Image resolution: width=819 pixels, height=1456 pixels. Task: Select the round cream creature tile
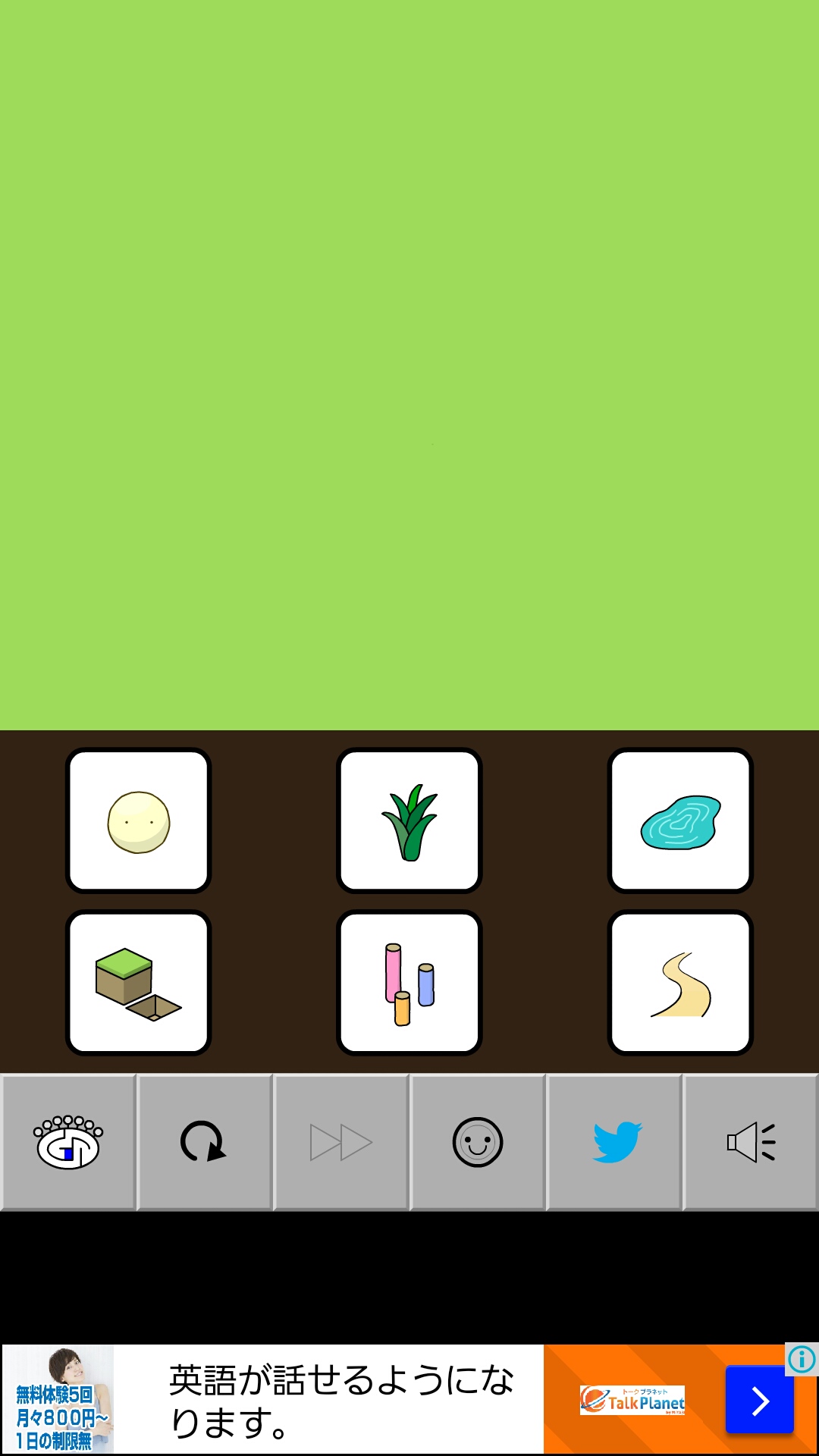[138, 821]
